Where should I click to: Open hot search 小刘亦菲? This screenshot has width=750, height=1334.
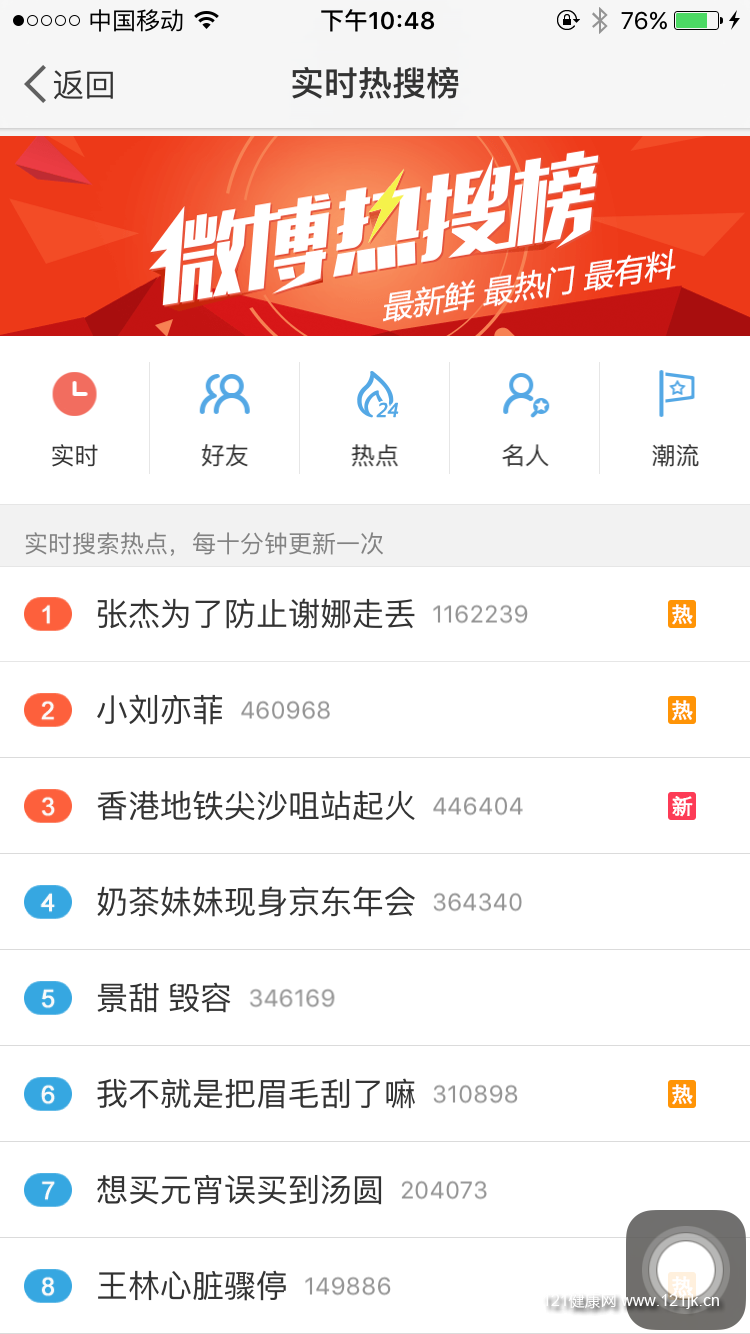click(160, 710)
